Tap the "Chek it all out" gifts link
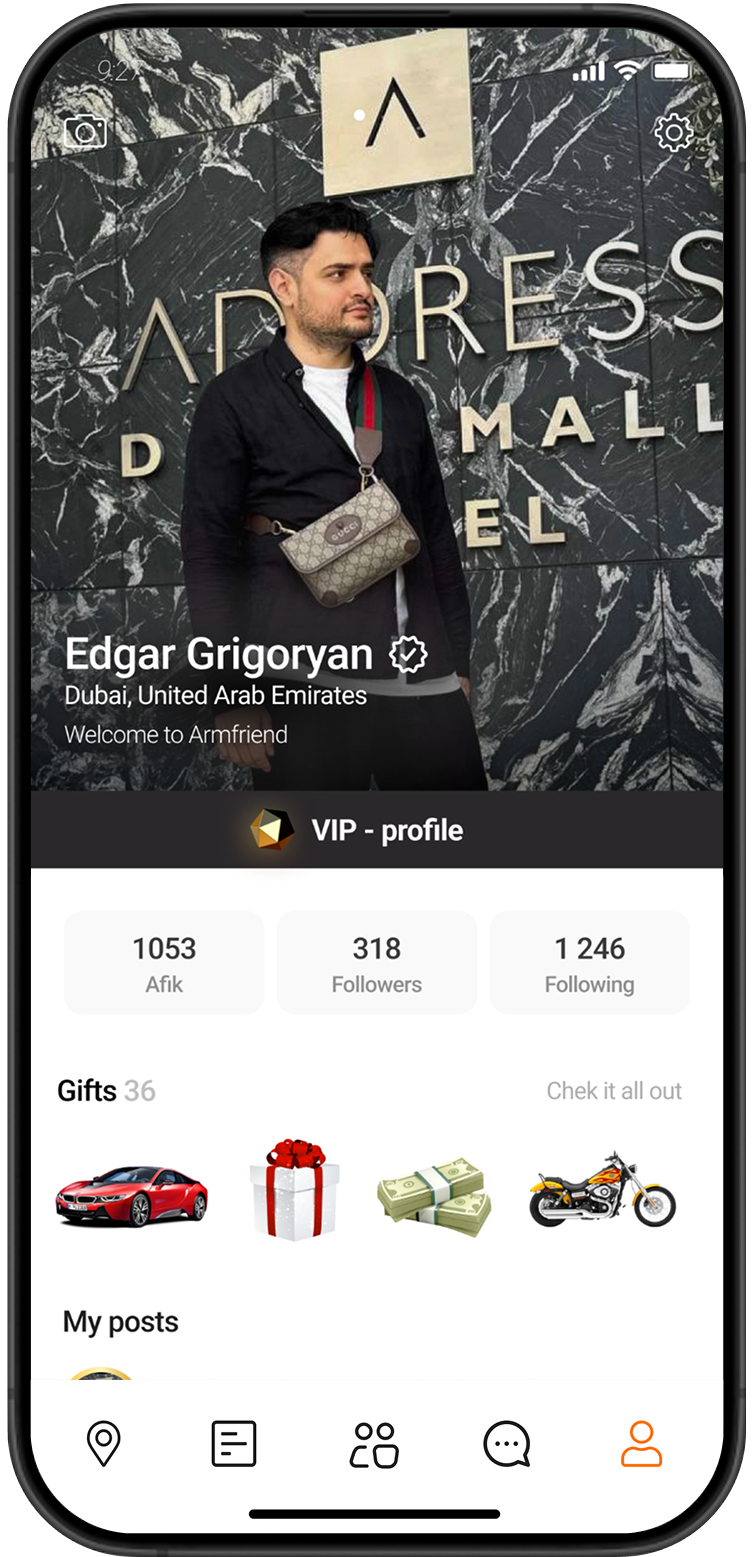 pyautogui.click(x=614, y=1091)
